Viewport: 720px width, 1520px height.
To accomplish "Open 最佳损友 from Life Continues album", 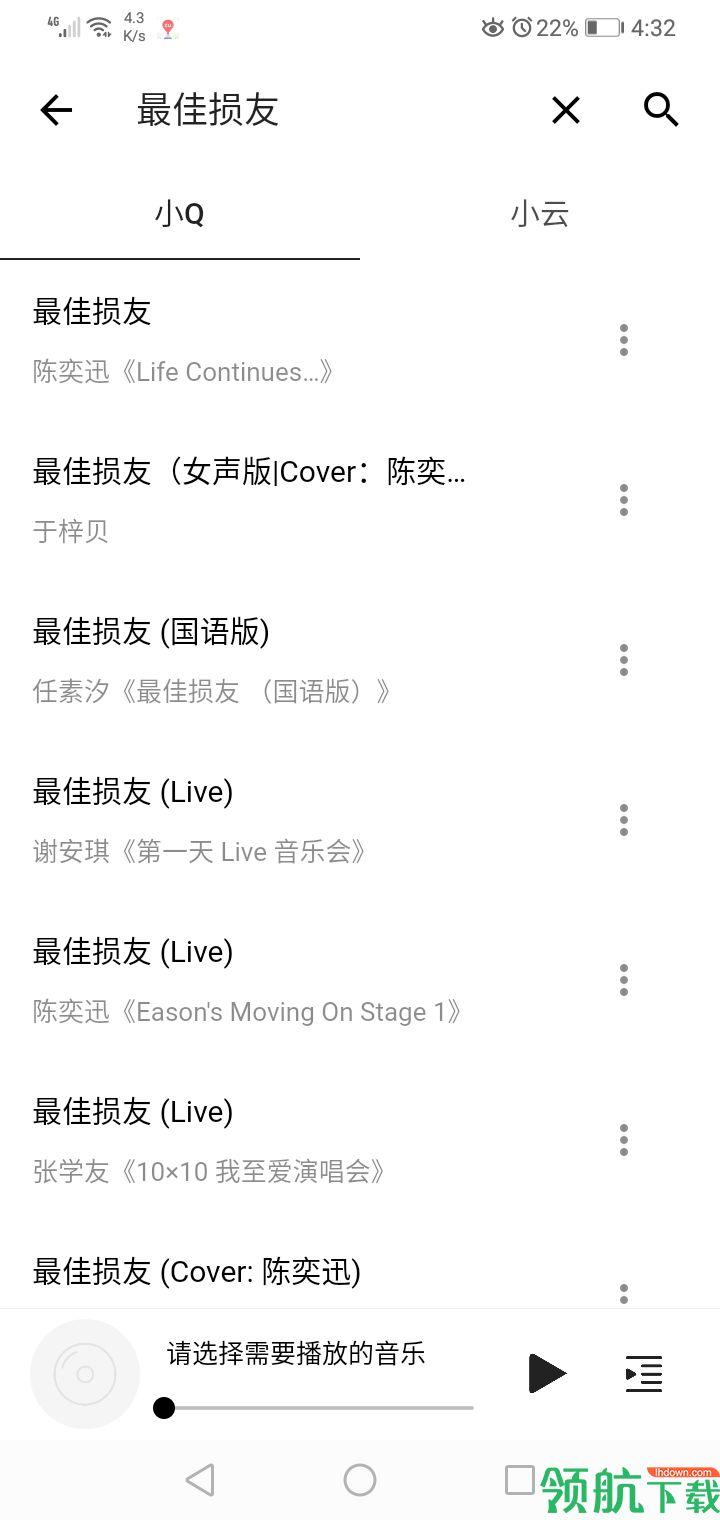I will (x=250, y=340).
